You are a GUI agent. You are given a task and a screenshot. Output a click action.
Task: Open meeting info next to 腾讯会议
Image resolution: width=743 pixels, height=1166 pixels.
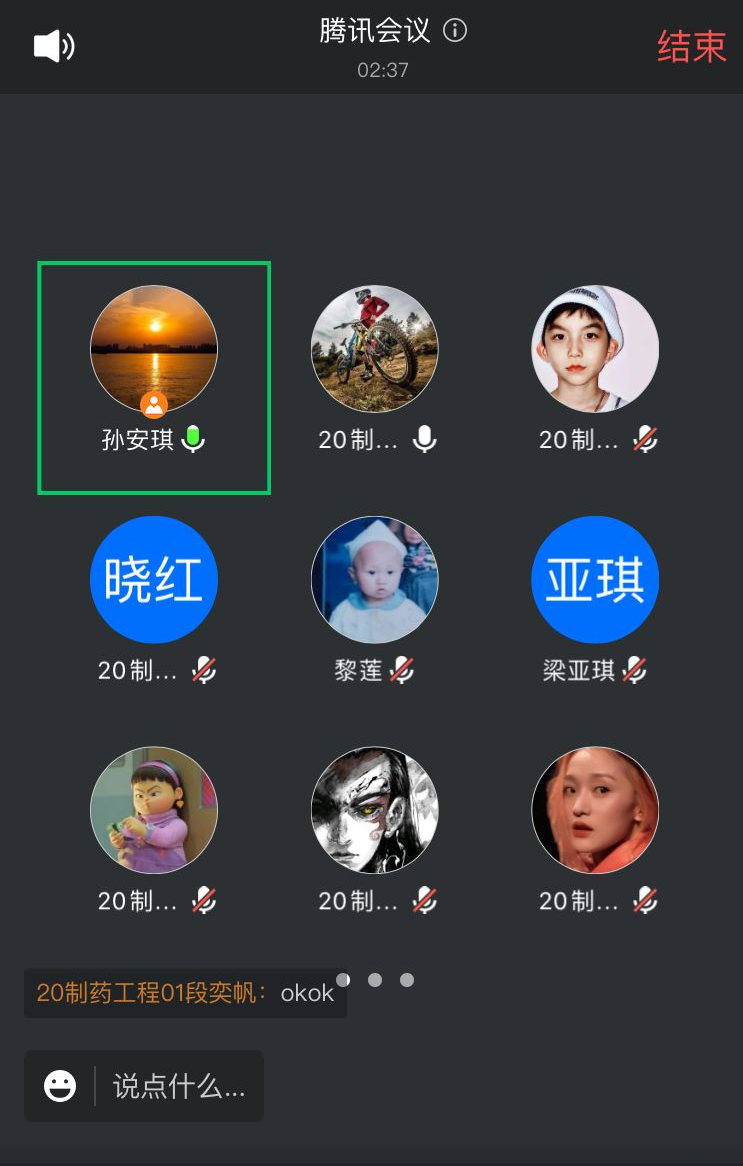pyautogui.click(x=455, y=31)
